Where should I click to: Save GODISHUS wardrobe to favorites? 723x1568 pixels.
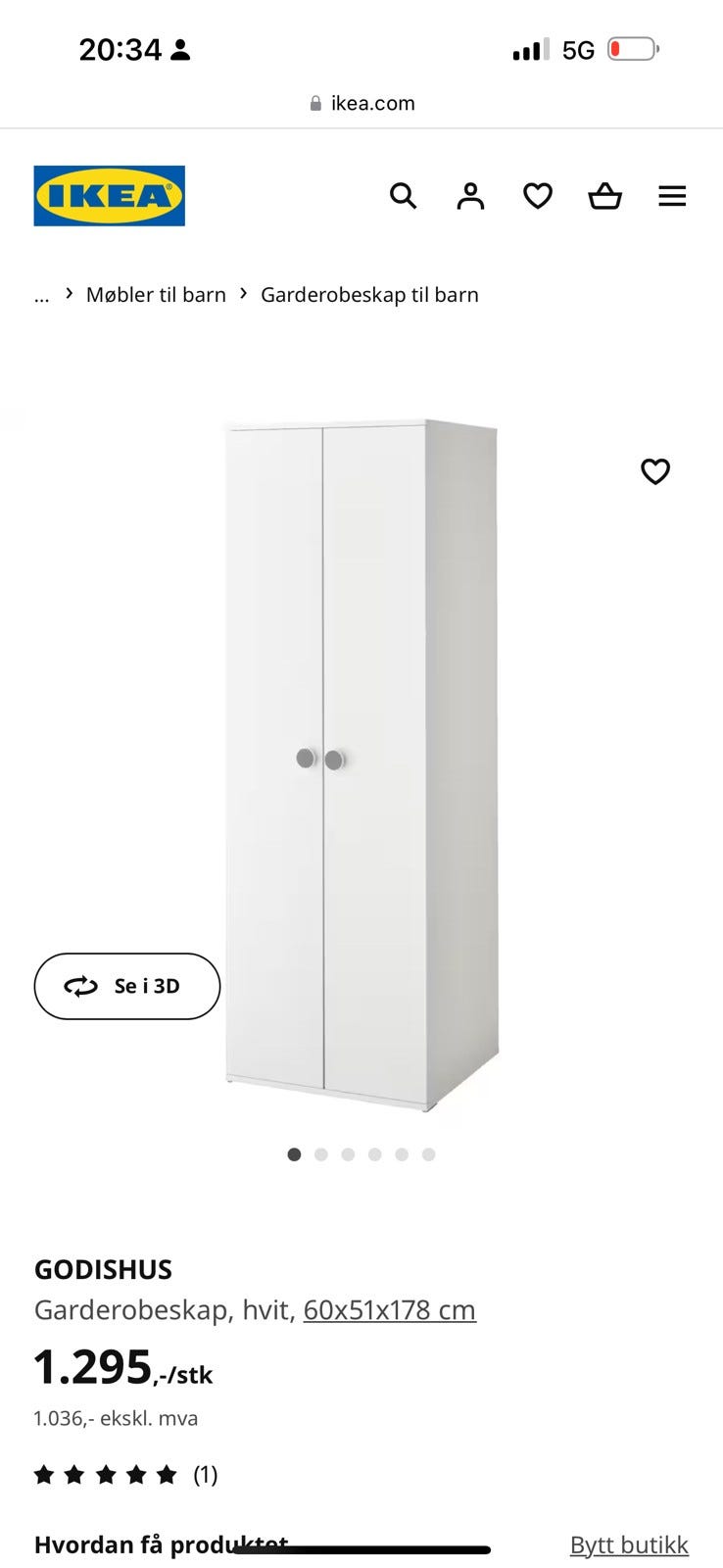point(655,471)
